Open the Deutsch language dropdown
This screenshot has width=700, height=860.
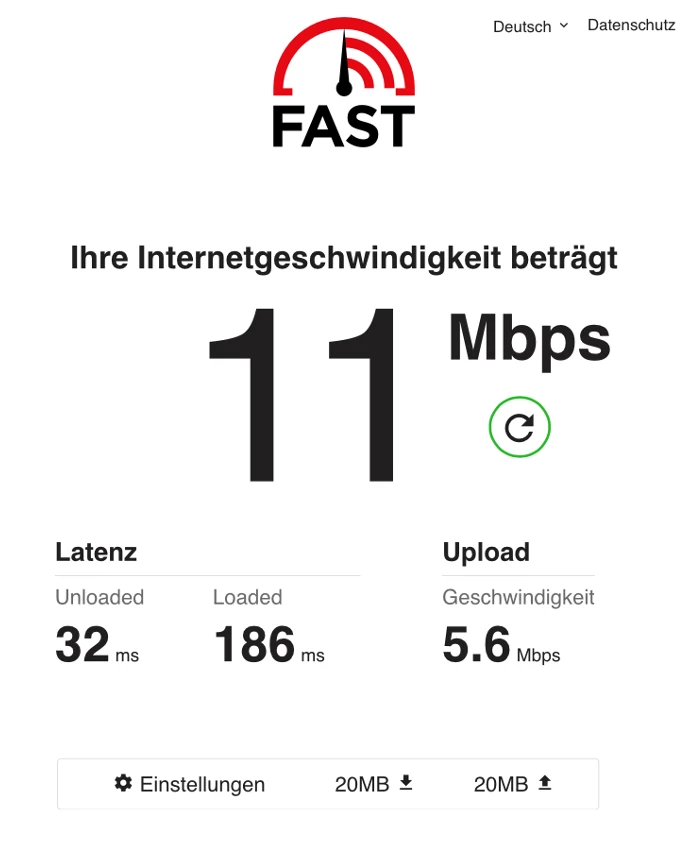pos(530,26)
